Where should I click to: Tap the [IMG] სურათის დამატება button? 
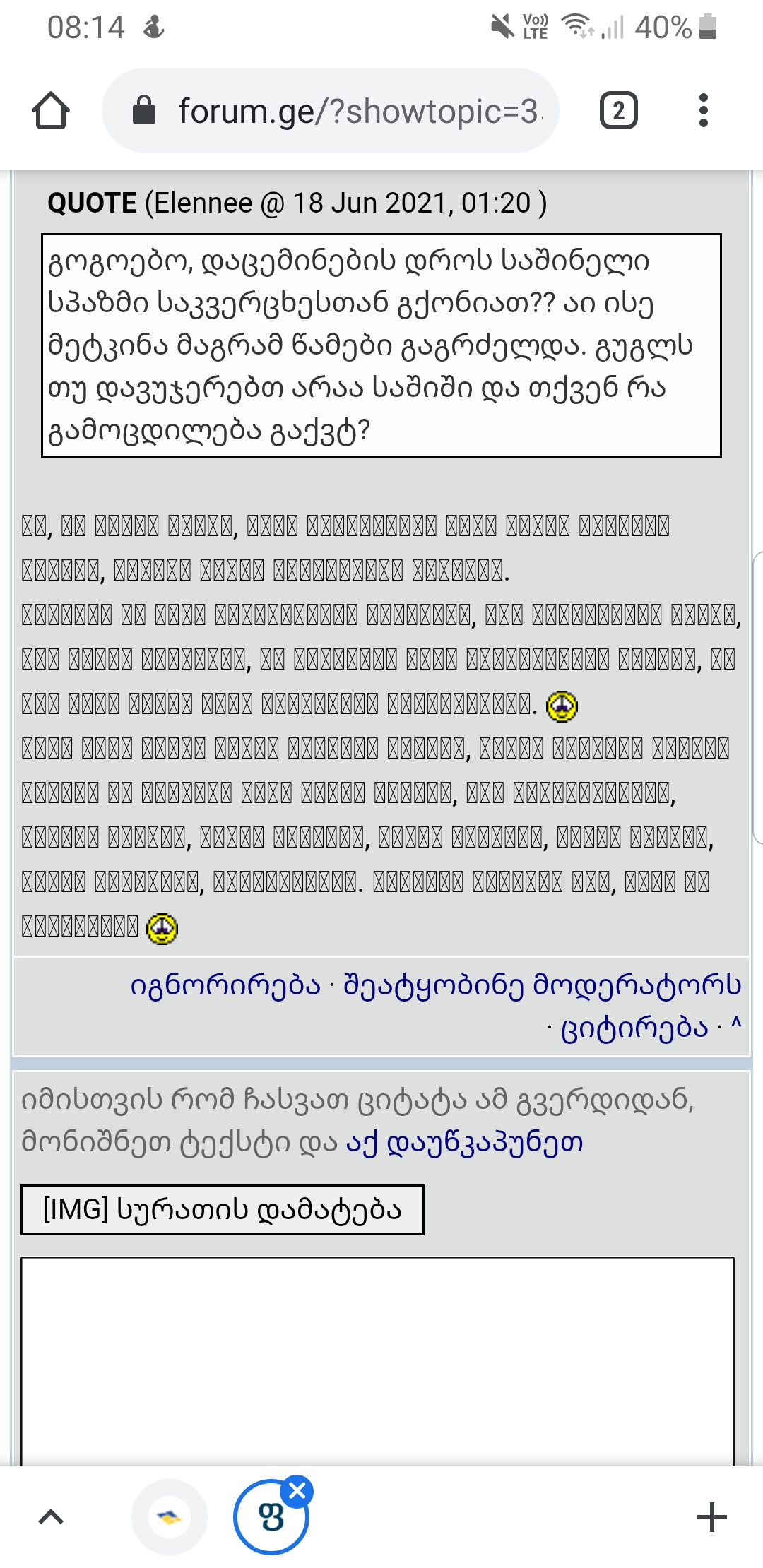222,1209
